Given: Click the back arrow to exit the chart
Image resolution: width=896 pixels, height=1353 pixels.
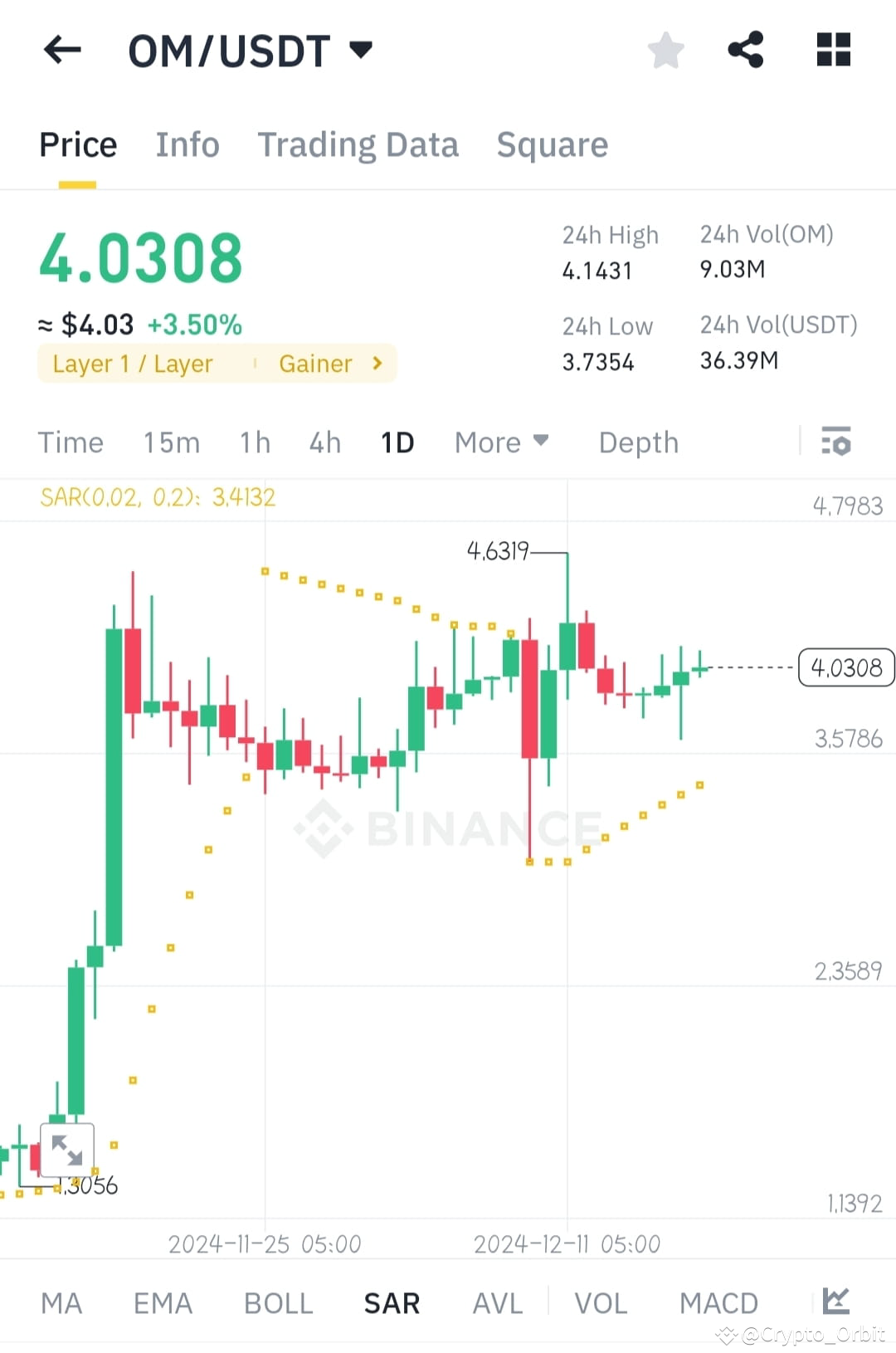Looking at the screenshot, I should click(x=61, y=50).
